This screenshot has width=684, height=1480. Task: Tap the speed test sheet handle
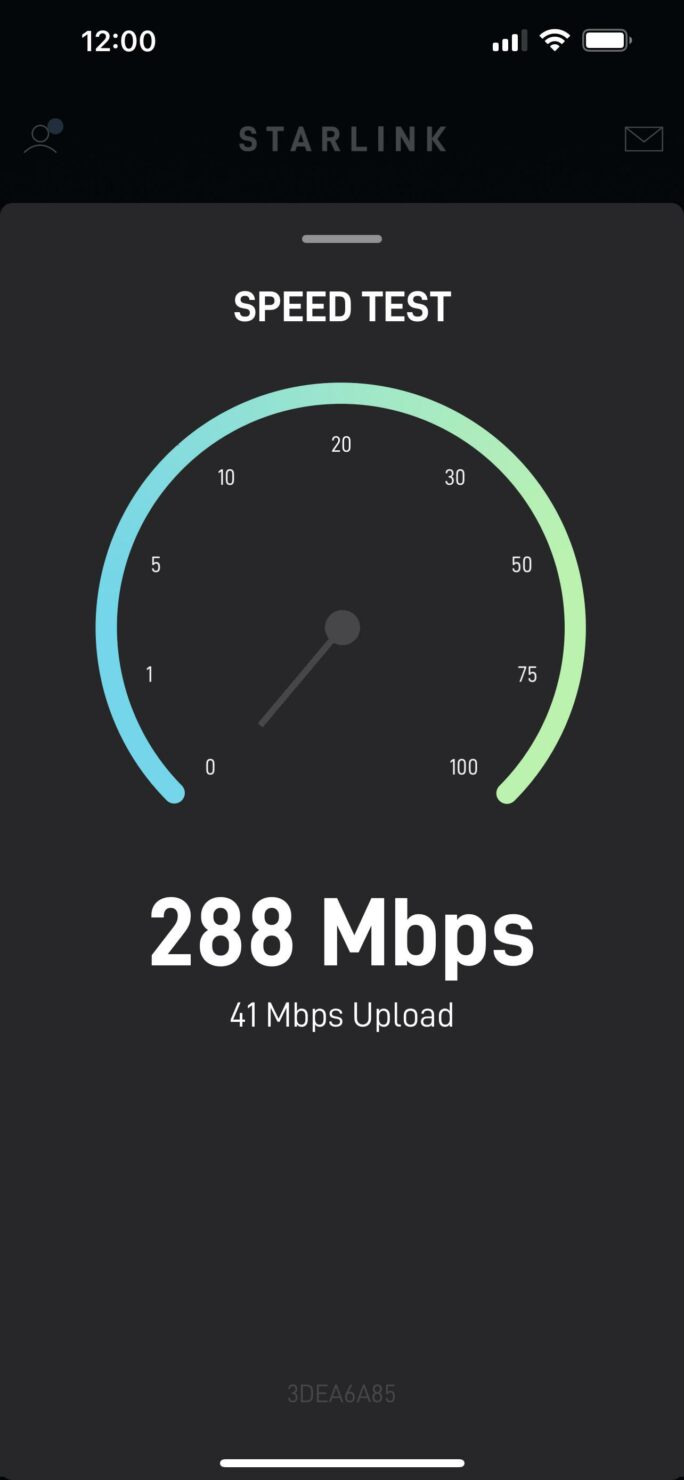click(x=342, y=239)
